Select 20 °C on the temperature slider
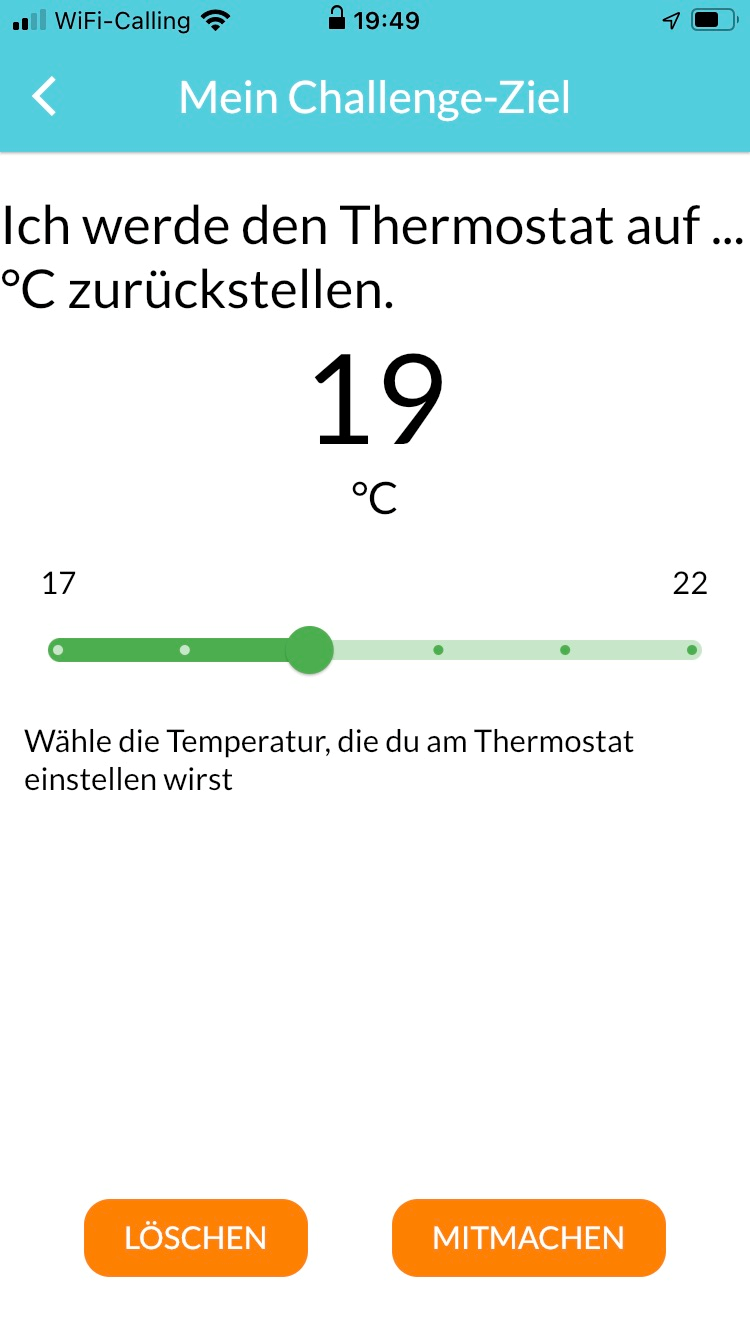Screen dimensions: 750x1334 click(x=438, y=650)
